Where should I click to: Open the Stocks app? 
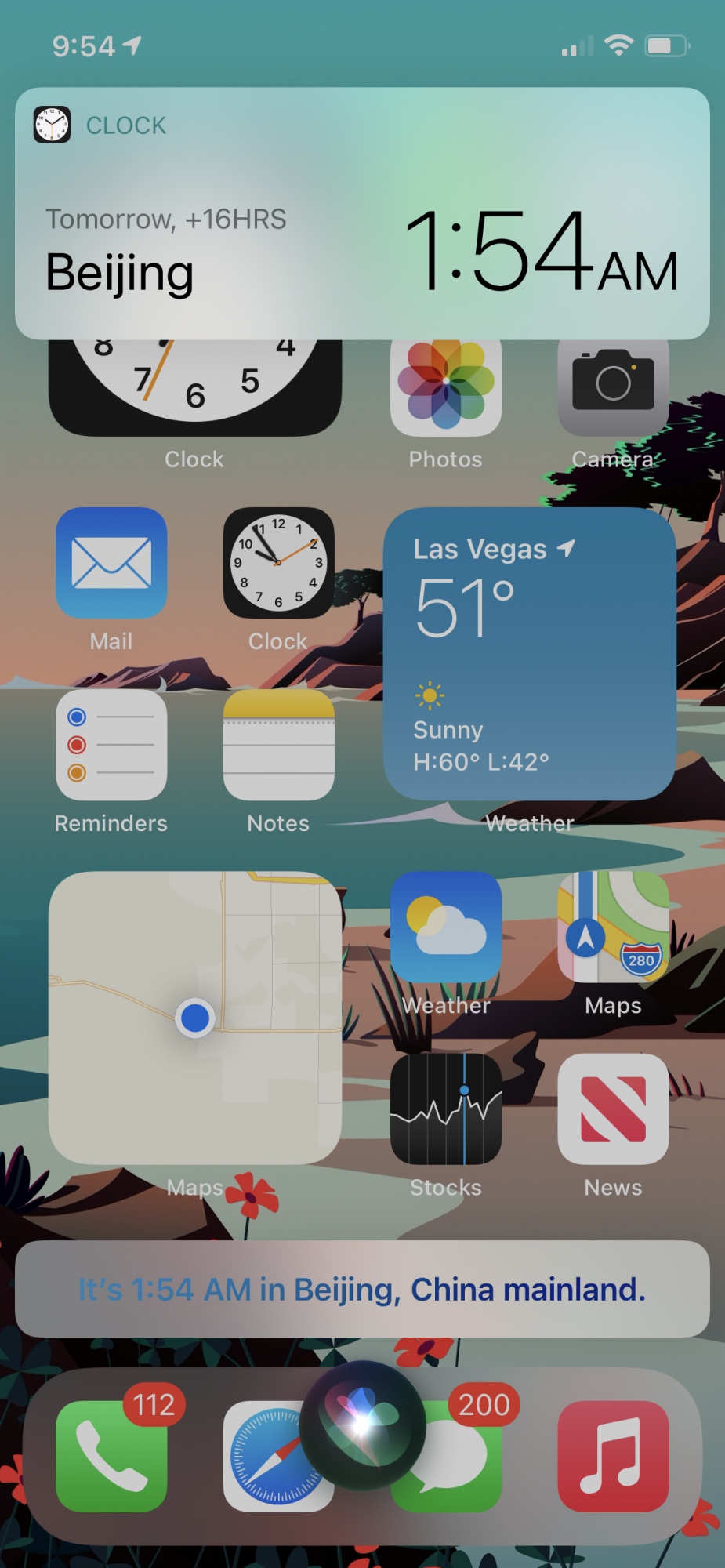pos(446,1109)
